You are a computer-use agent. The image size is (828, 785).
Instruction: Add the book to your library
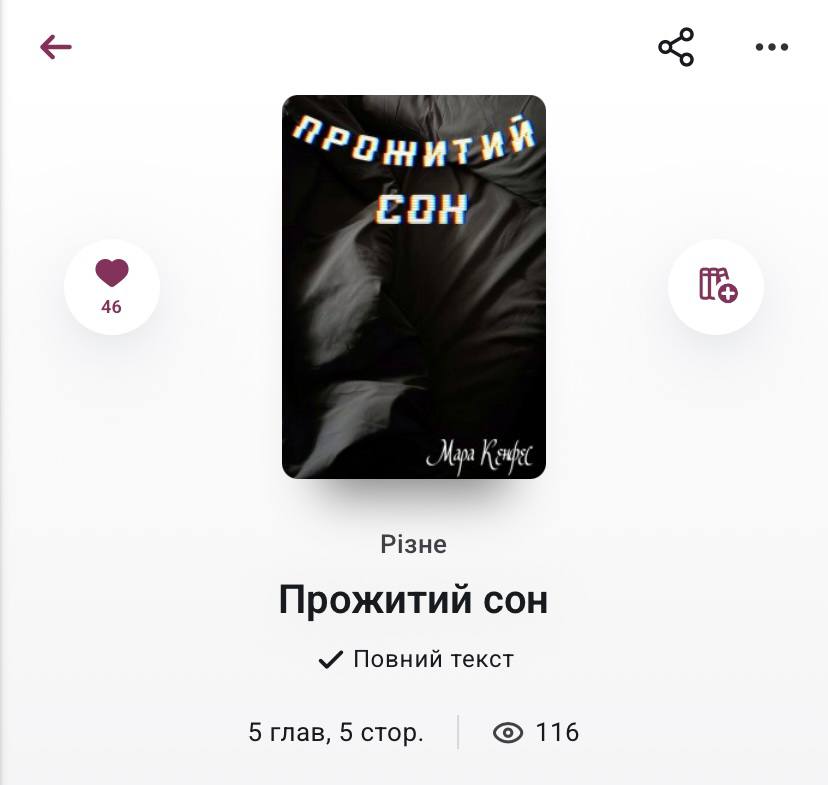point(716,286)
